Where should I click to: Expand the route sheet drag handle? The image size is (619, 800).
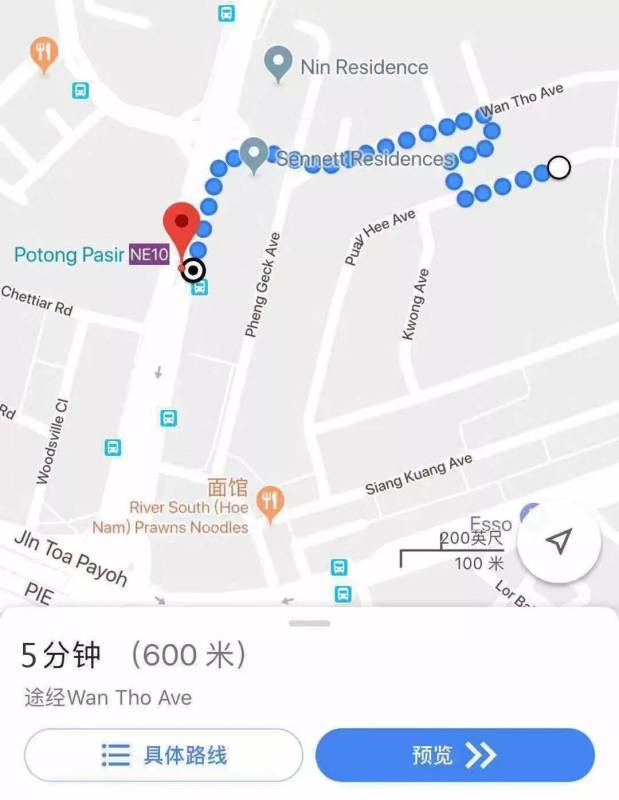coord(309,623)
